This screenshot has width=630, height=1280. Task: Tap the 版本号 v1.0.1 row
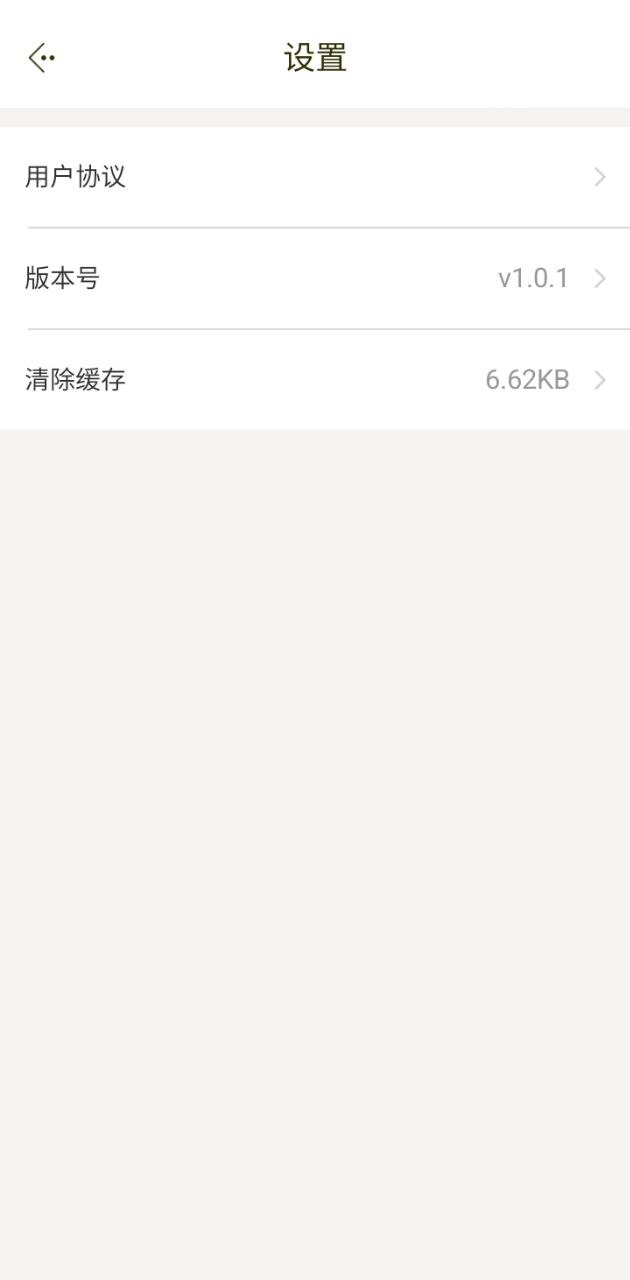[315, 278]
